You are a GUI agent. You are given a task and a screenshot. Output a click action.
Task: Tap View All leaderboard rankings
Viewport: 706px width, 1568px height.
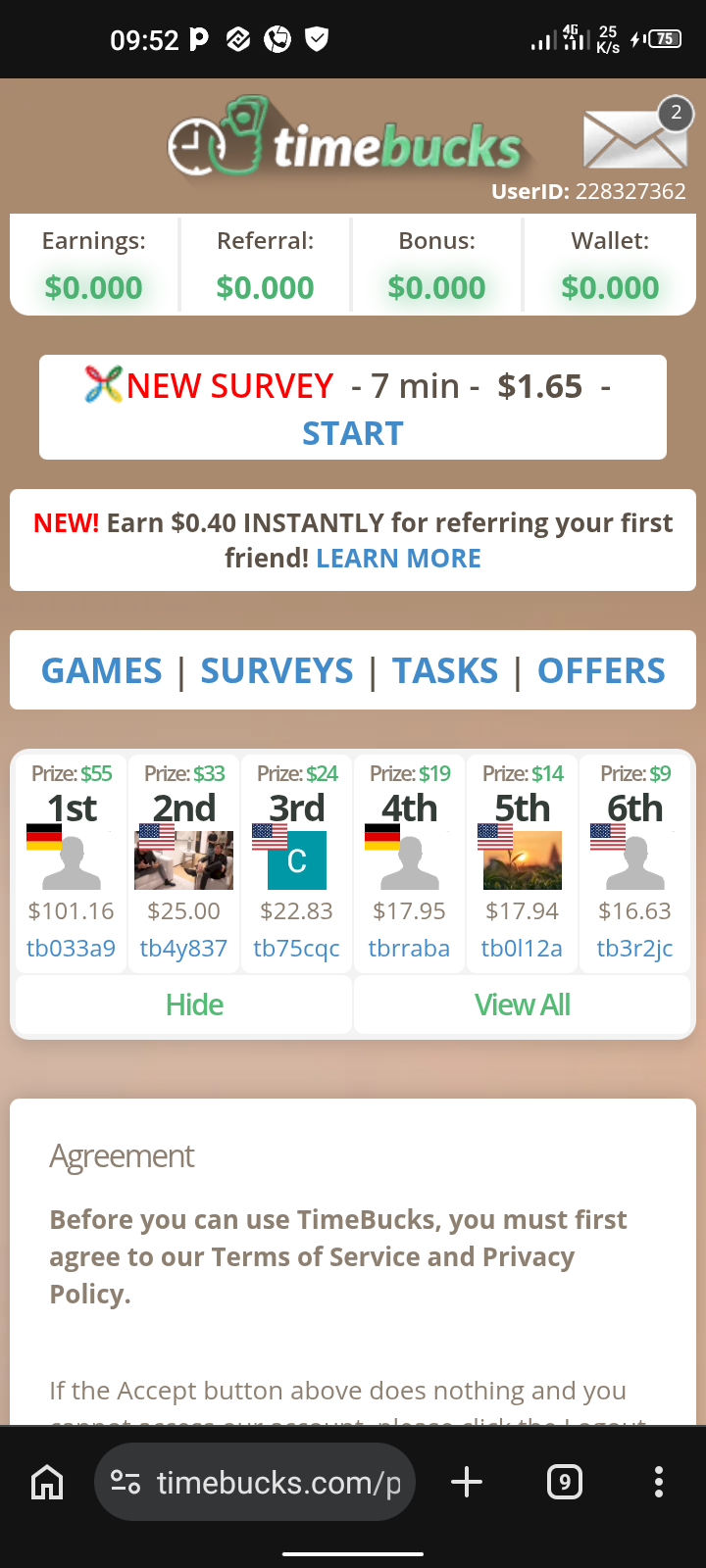(522, 1005)
